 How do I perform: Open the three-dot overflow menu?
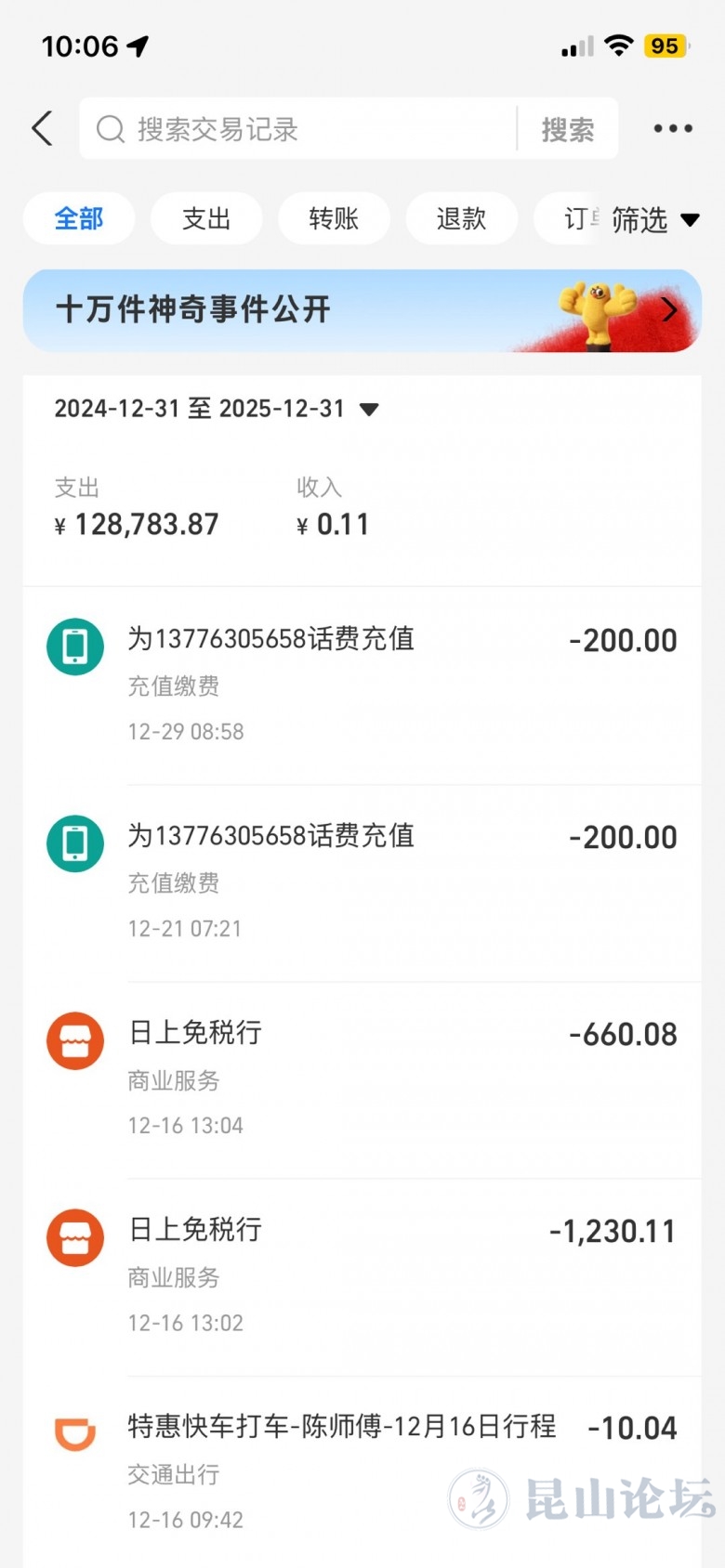tap(672, 128)
